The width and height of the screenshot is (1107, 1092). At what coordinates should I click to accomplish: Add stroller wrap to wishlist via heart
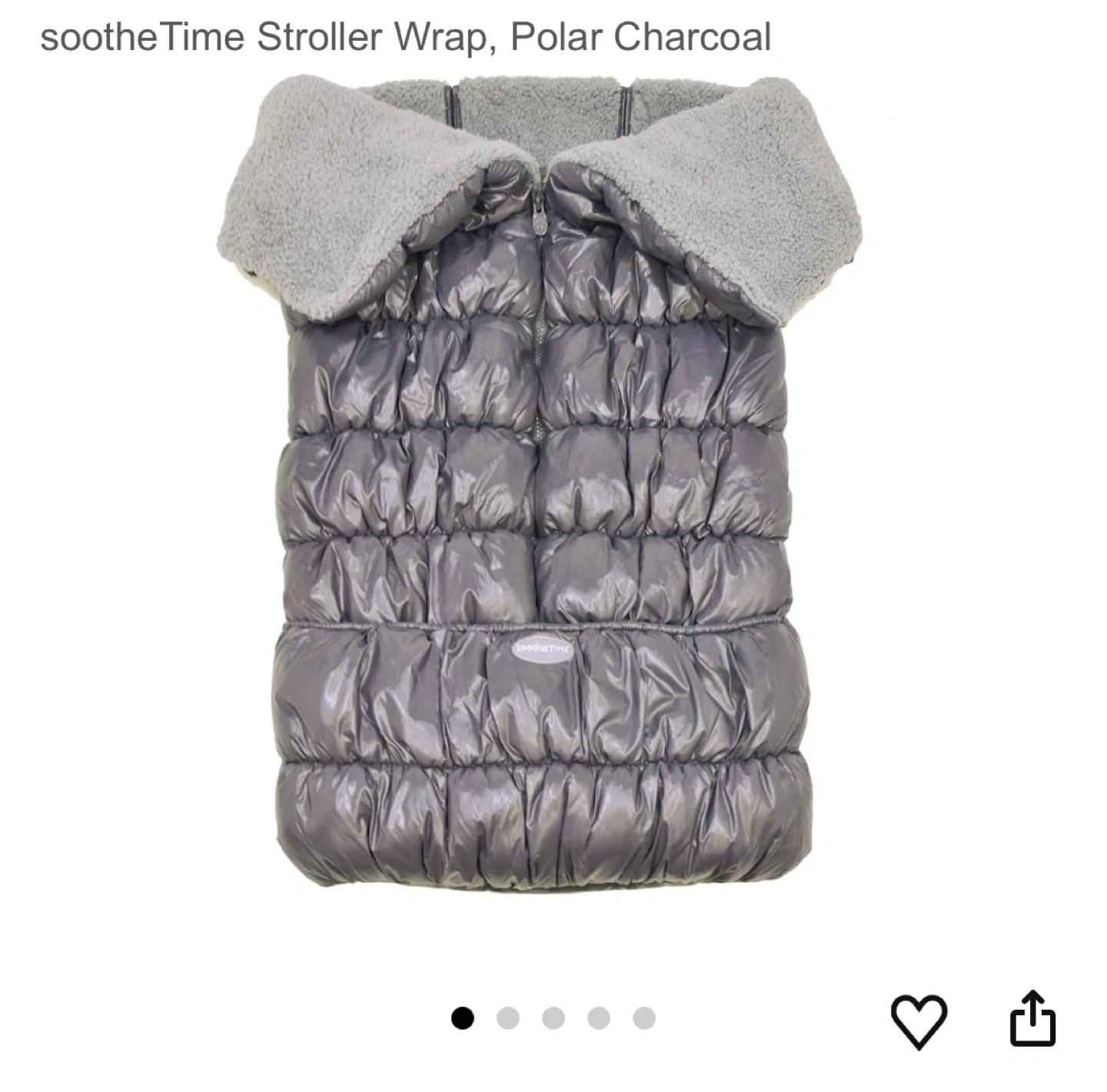pos(919,1021)
